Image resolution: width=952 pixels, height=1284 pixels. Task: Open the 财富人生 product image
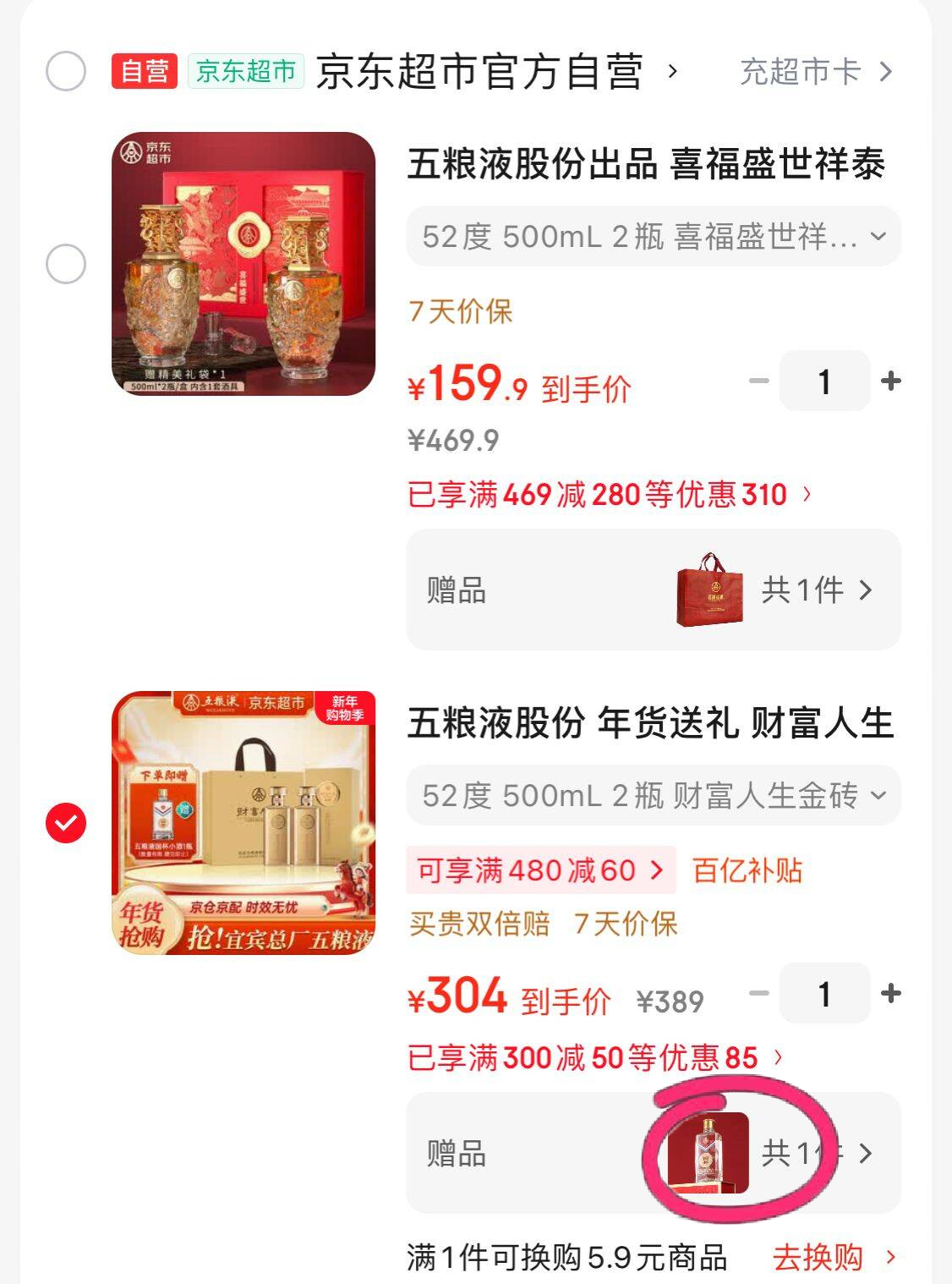[243, 823]
